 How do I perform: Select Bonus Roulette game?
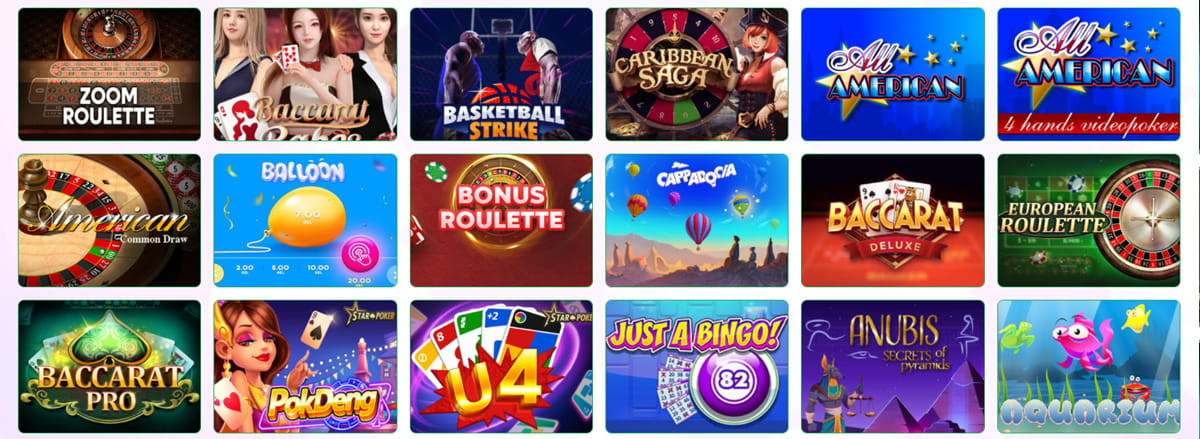click(501, 220)
